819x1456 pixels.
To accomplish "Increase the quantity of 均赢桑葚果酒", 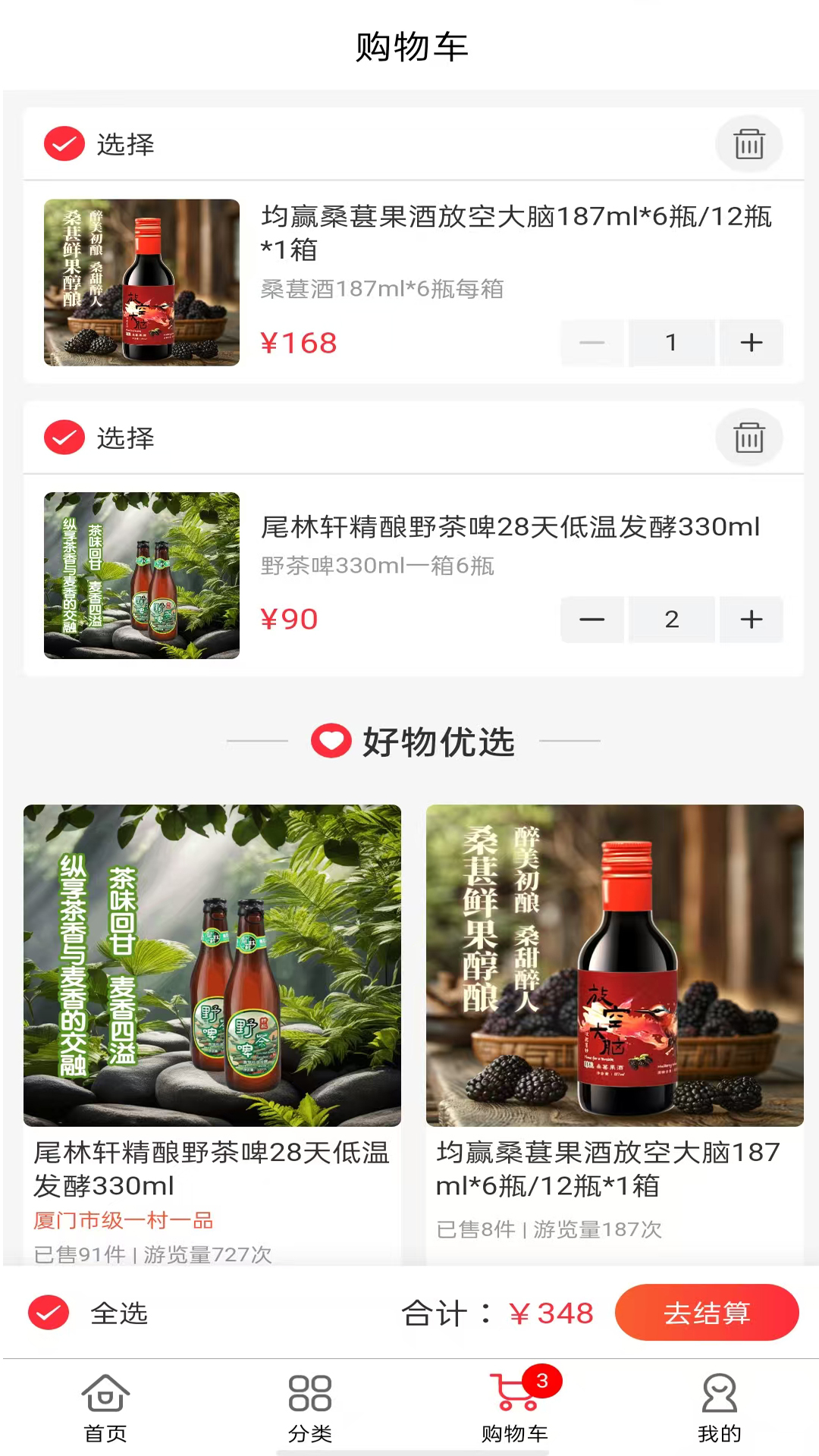I will pyautogui.click(x=751, y=343).
